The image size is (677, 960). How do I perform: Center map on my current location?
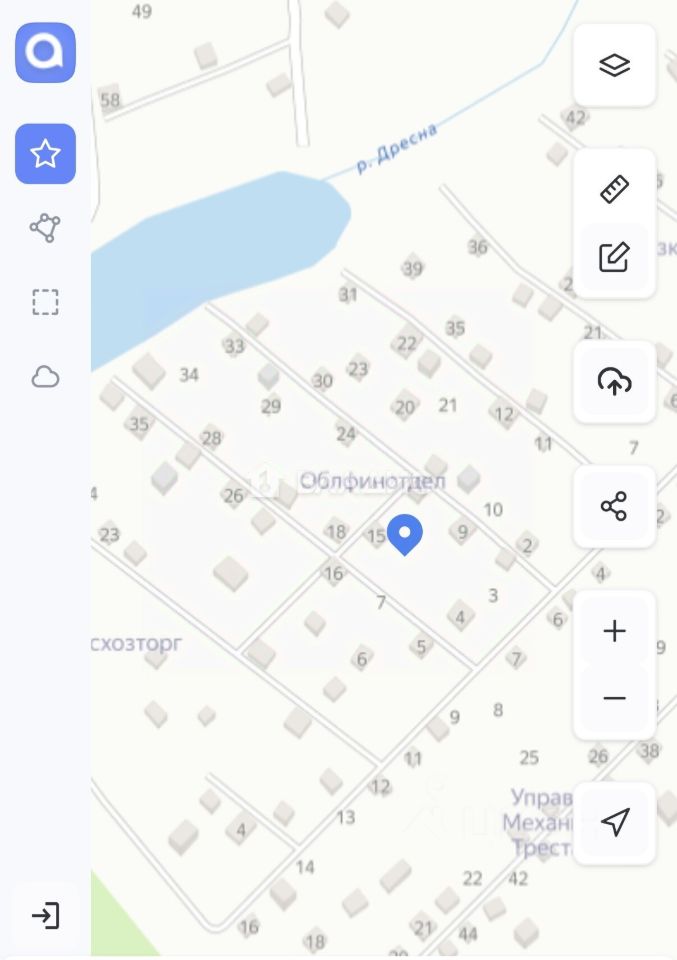pos(614,822)
